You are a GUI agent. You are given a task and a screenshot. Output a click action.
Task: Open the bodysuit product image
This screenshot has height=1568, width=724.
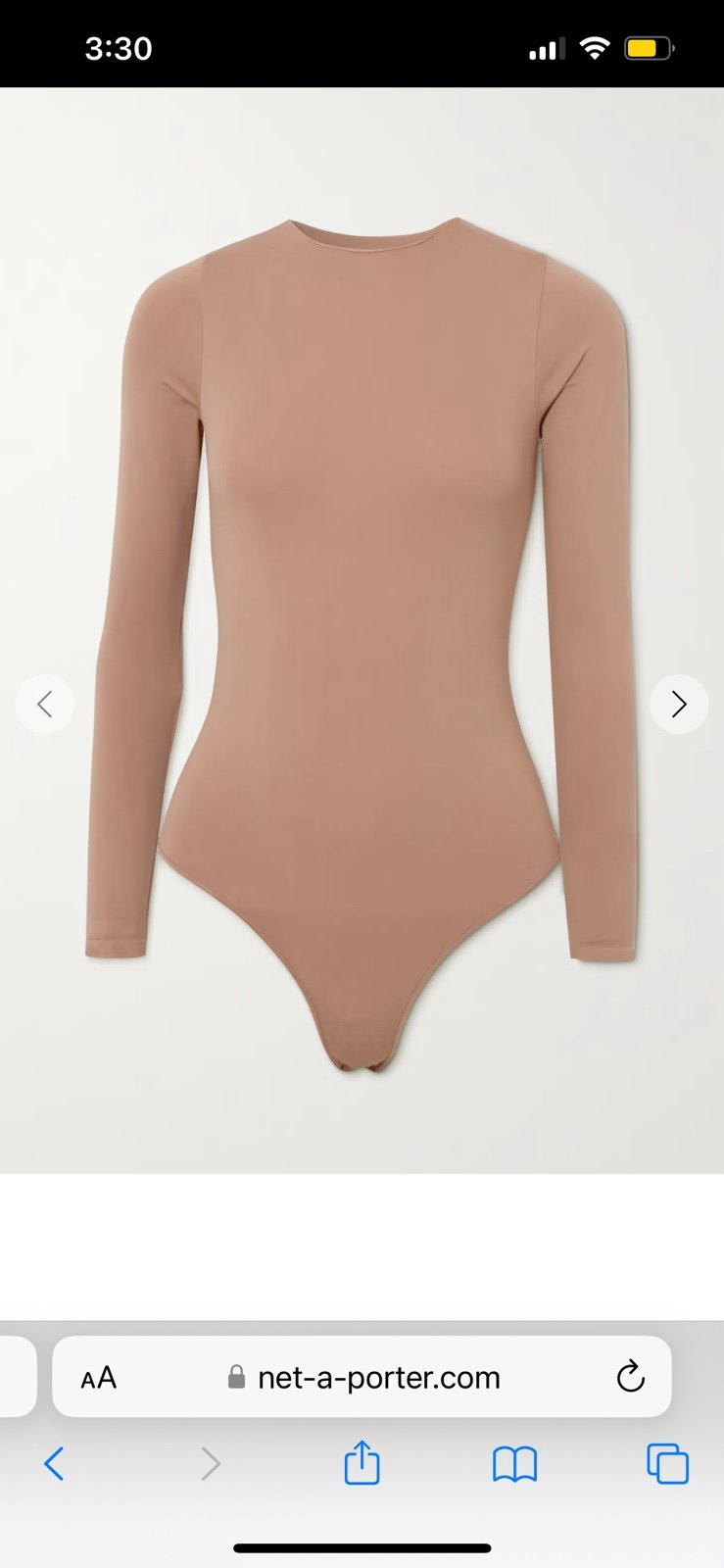[362, 631]
